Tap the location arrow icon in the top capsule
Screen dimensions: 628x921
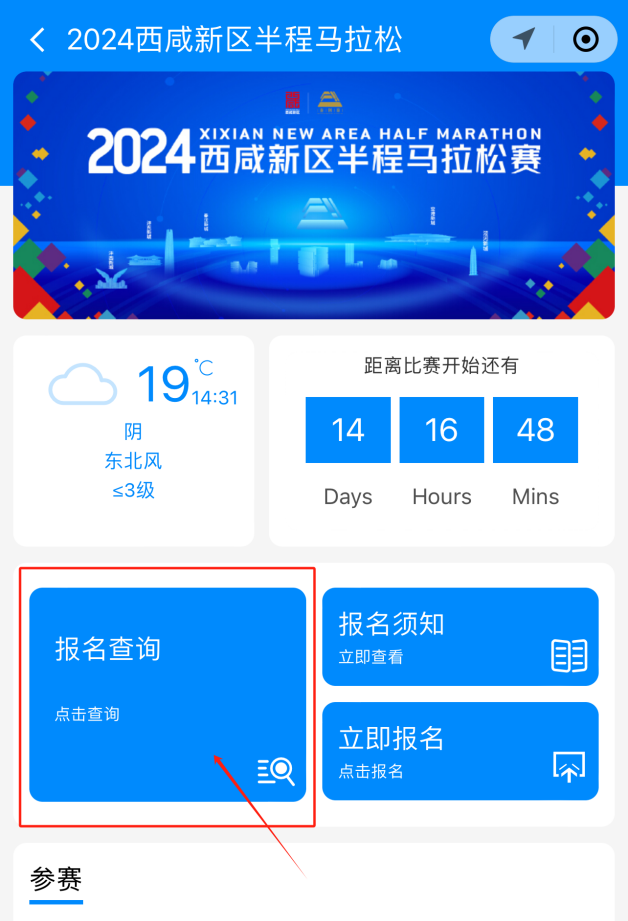pos(524,39)
